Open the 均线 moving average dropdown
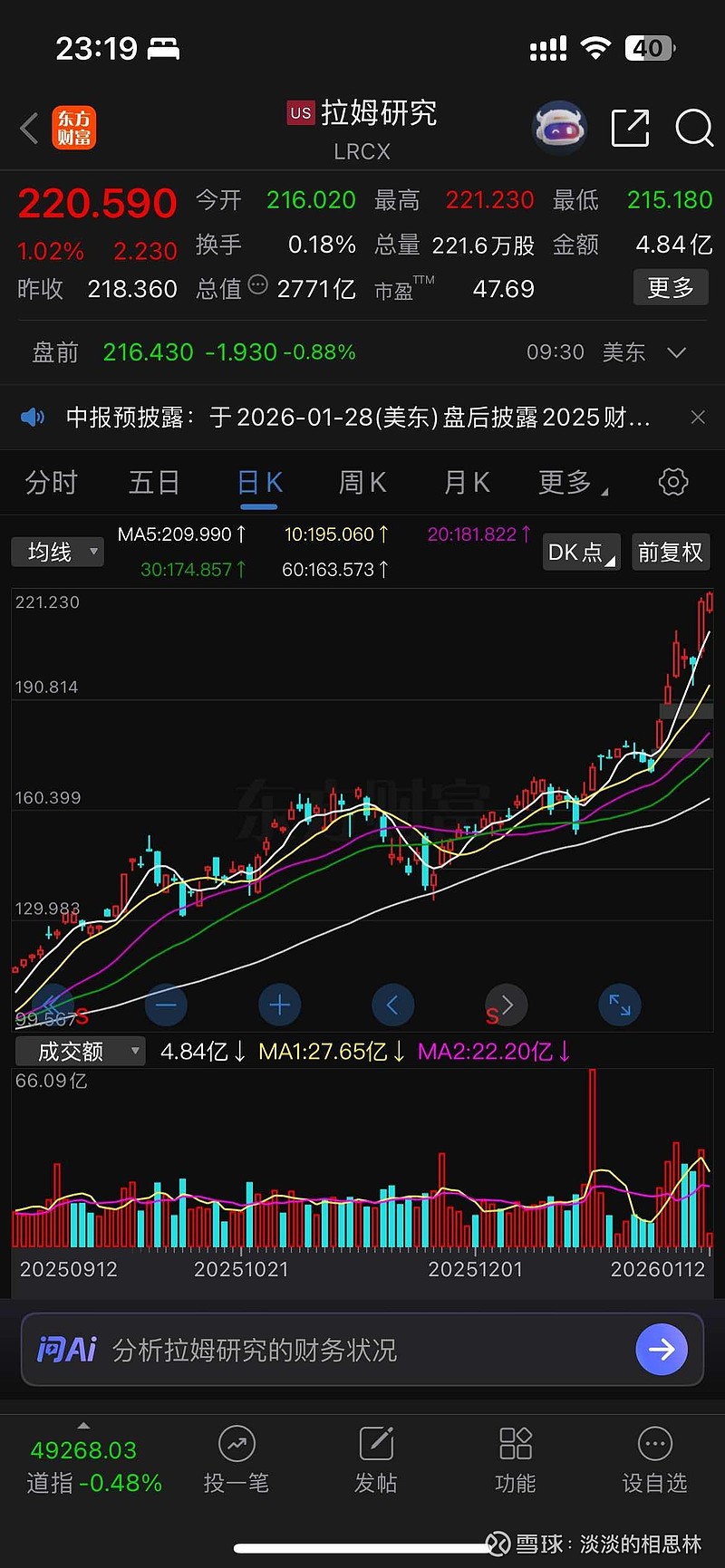Image resolution: width=725 pixels, height=1568 pixels. coord(57,552)
